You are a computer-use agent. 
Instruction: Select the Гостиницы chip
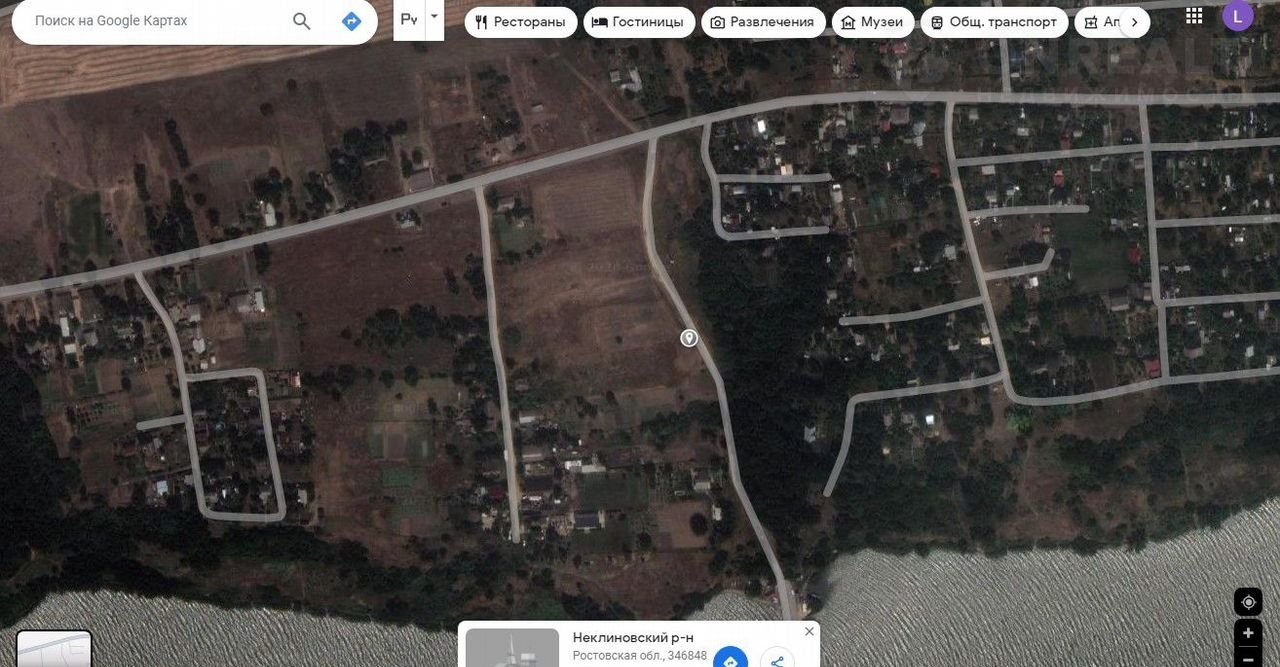[638, 22]
